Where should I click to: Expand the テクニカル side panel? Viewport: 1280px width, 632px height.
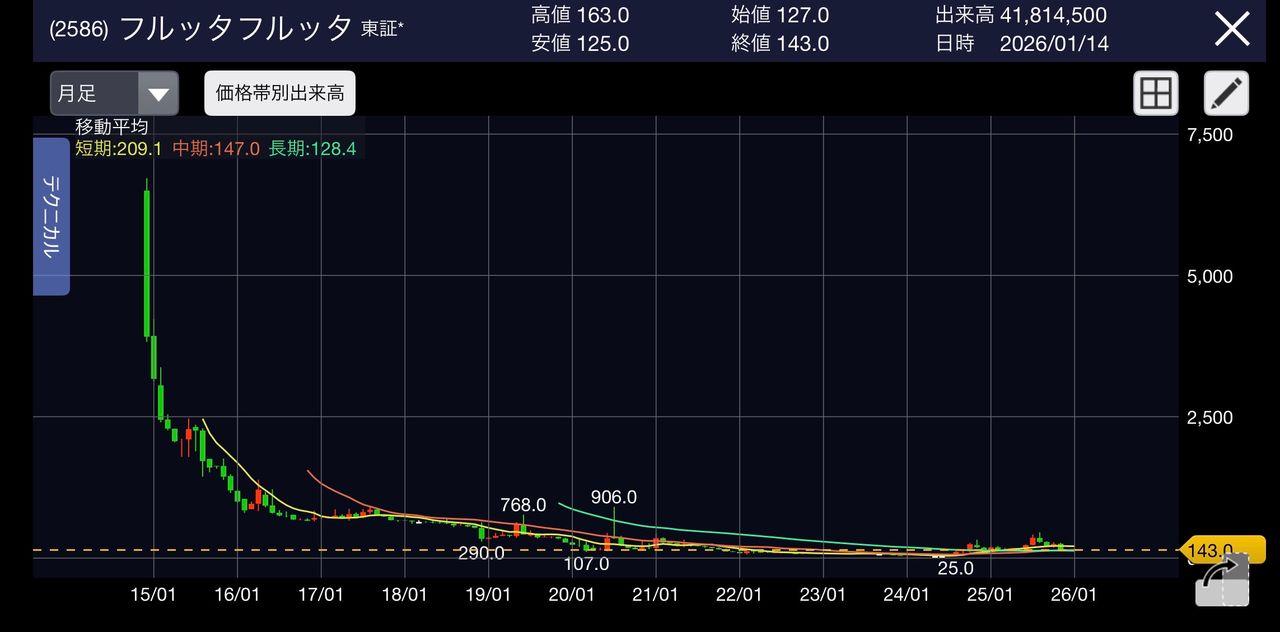51,216
